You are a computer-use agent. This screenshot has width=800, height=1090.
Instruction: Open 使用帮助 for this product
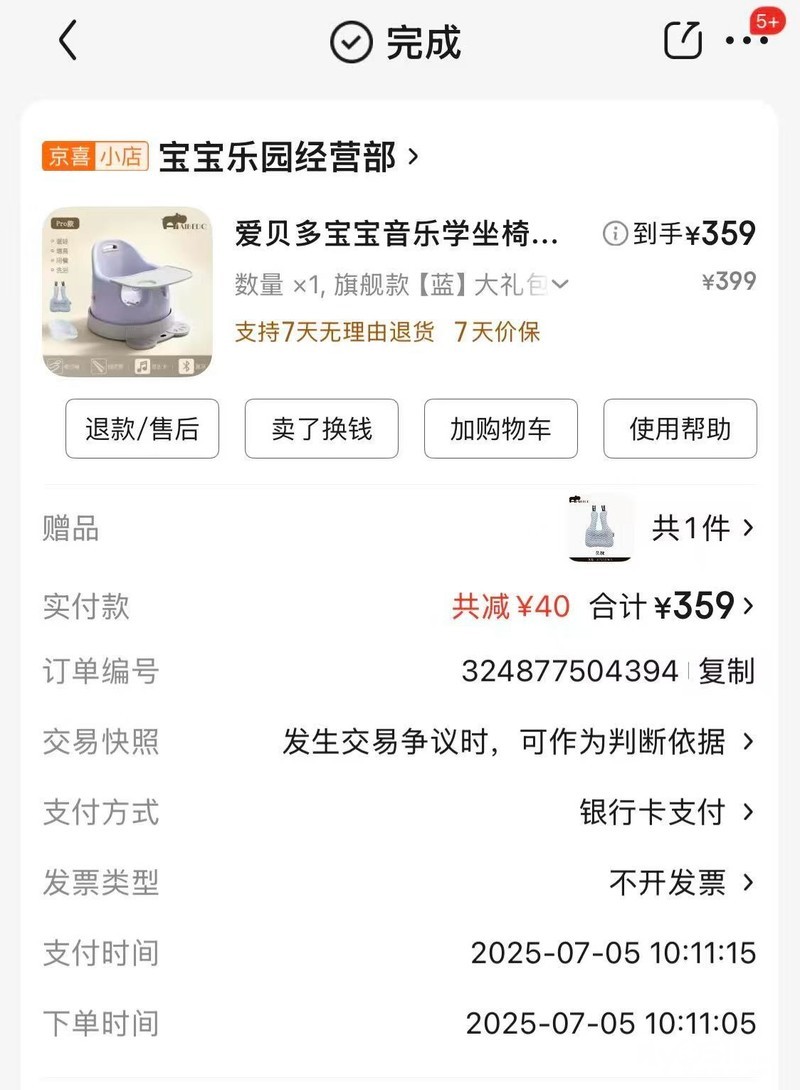(x=680, y=429)
